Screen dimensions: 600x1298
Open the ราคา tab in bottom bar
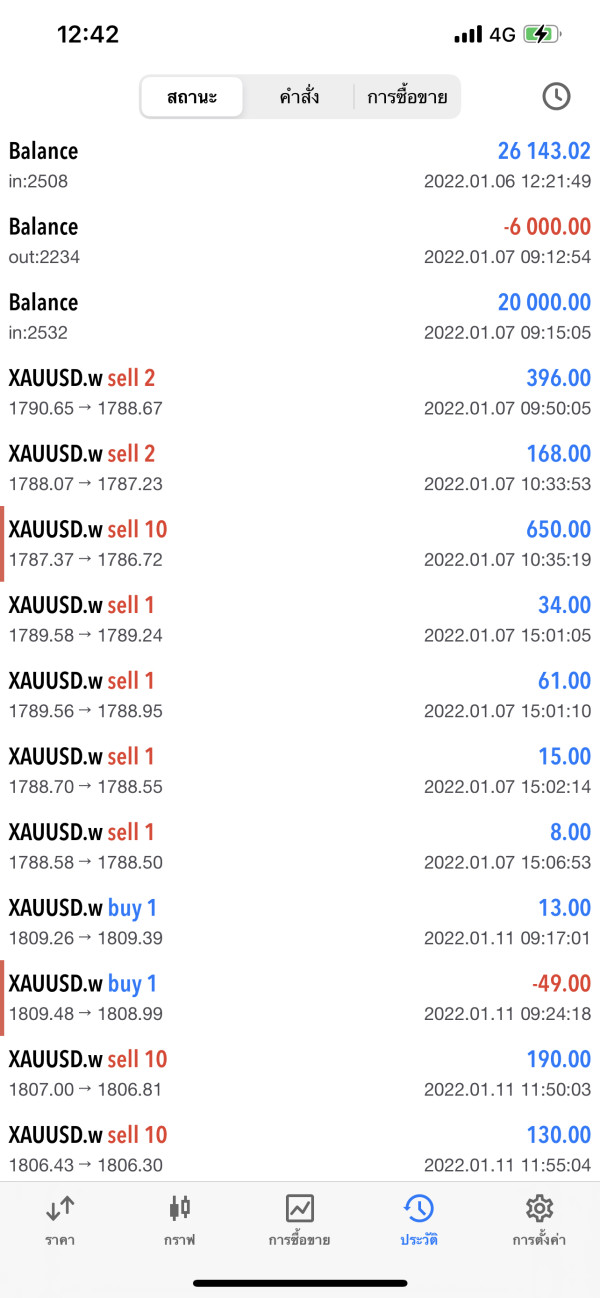(60, 1221)
